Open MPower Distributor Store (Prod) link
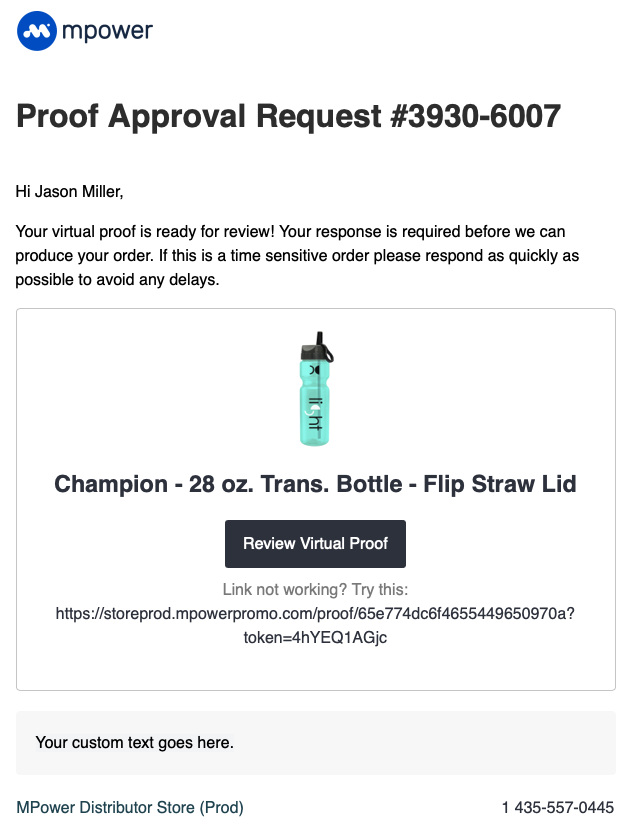 130,807
